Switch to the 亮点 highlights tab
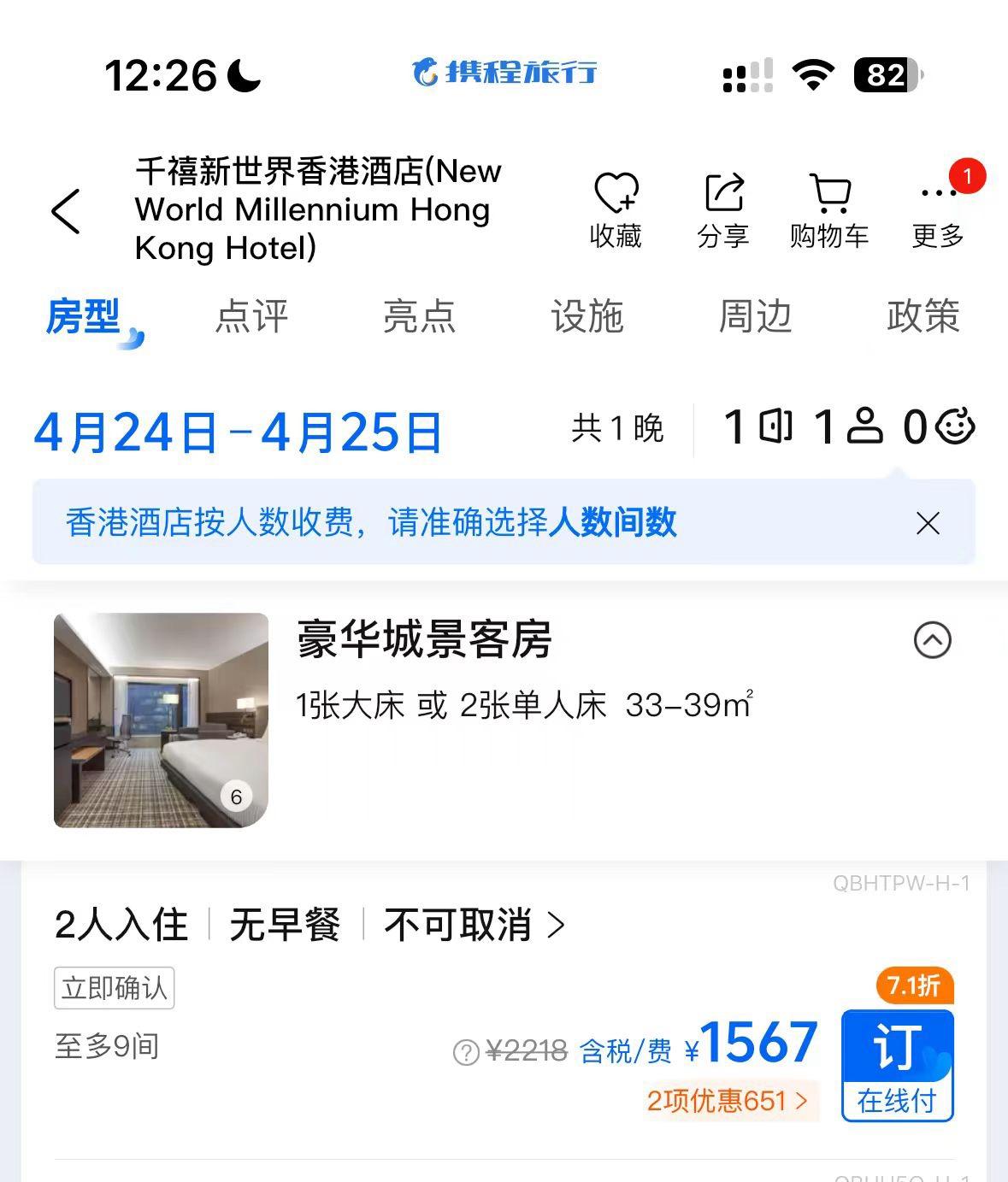1008x1182 pixels. coord(419,316)
